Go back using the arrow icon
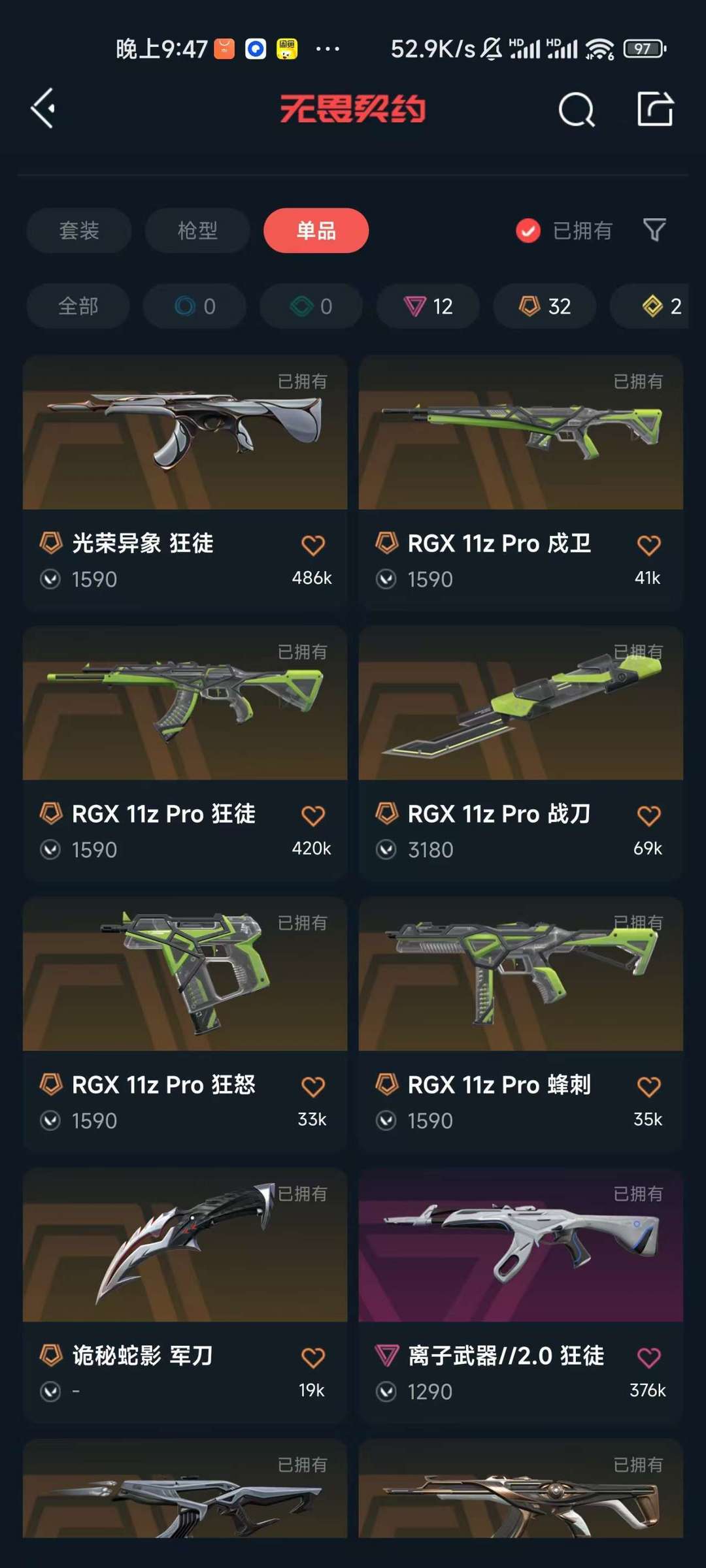The image size is (706, 1568). tap(43, 108)
